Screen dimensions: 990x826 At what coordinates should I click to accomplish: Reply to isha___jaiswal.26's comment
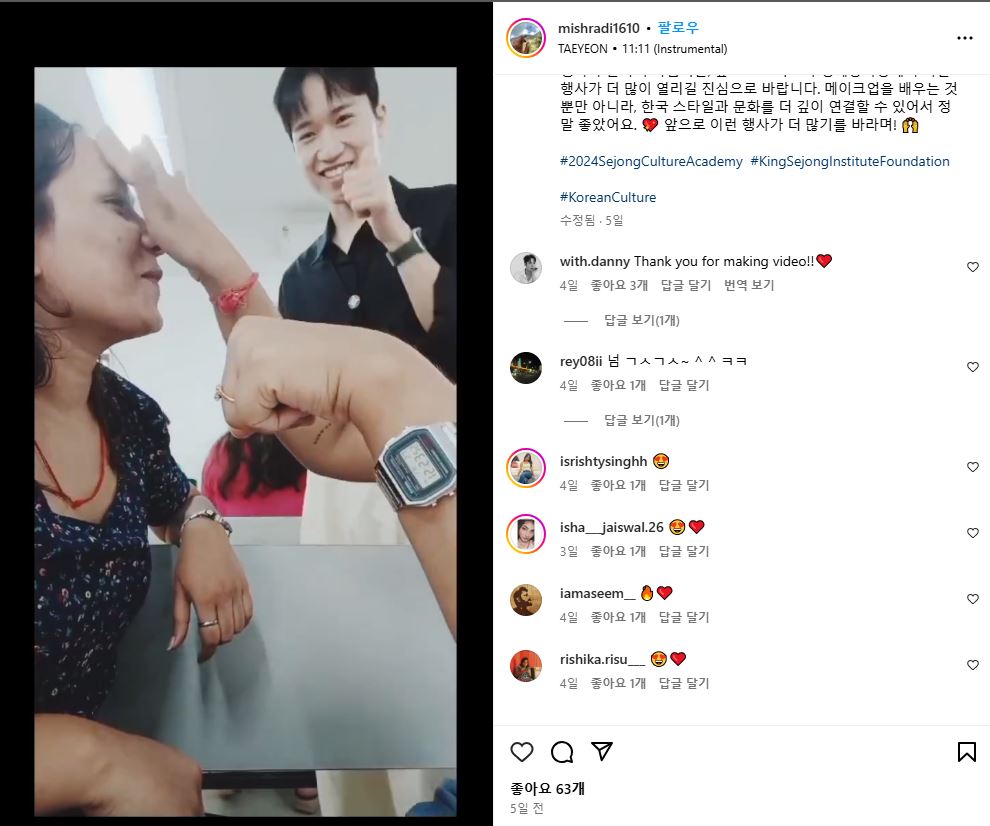click(x=683, y=551)
